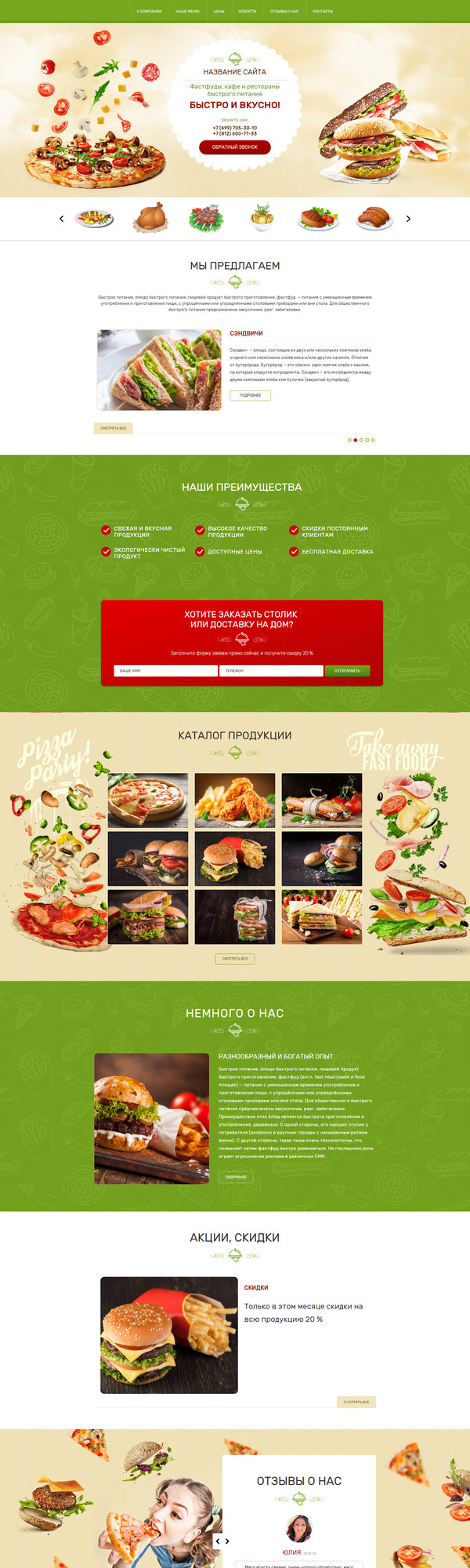Submit the form with «Отправить»

347,670
